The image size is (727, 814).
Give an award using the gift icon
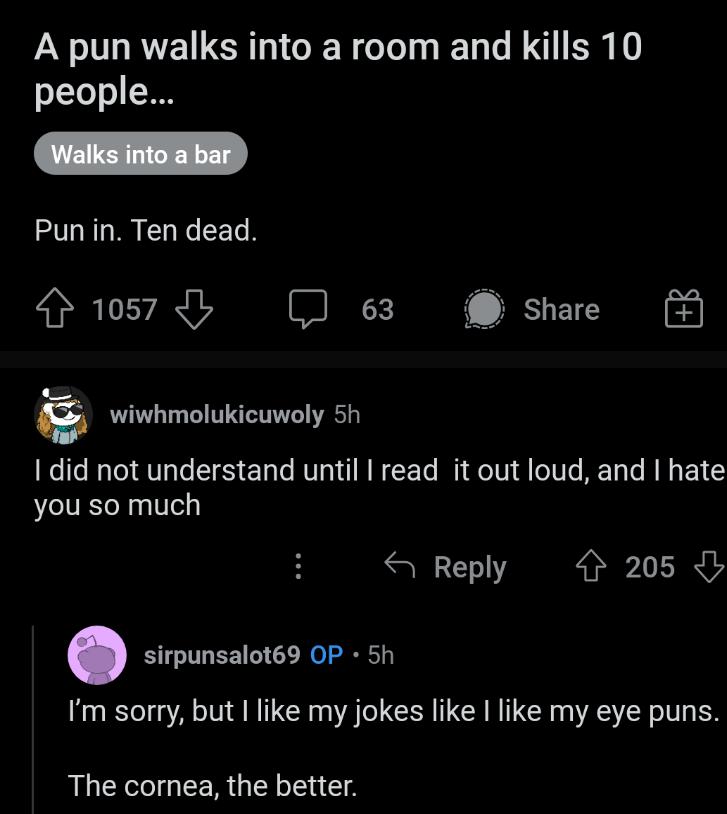684,309
